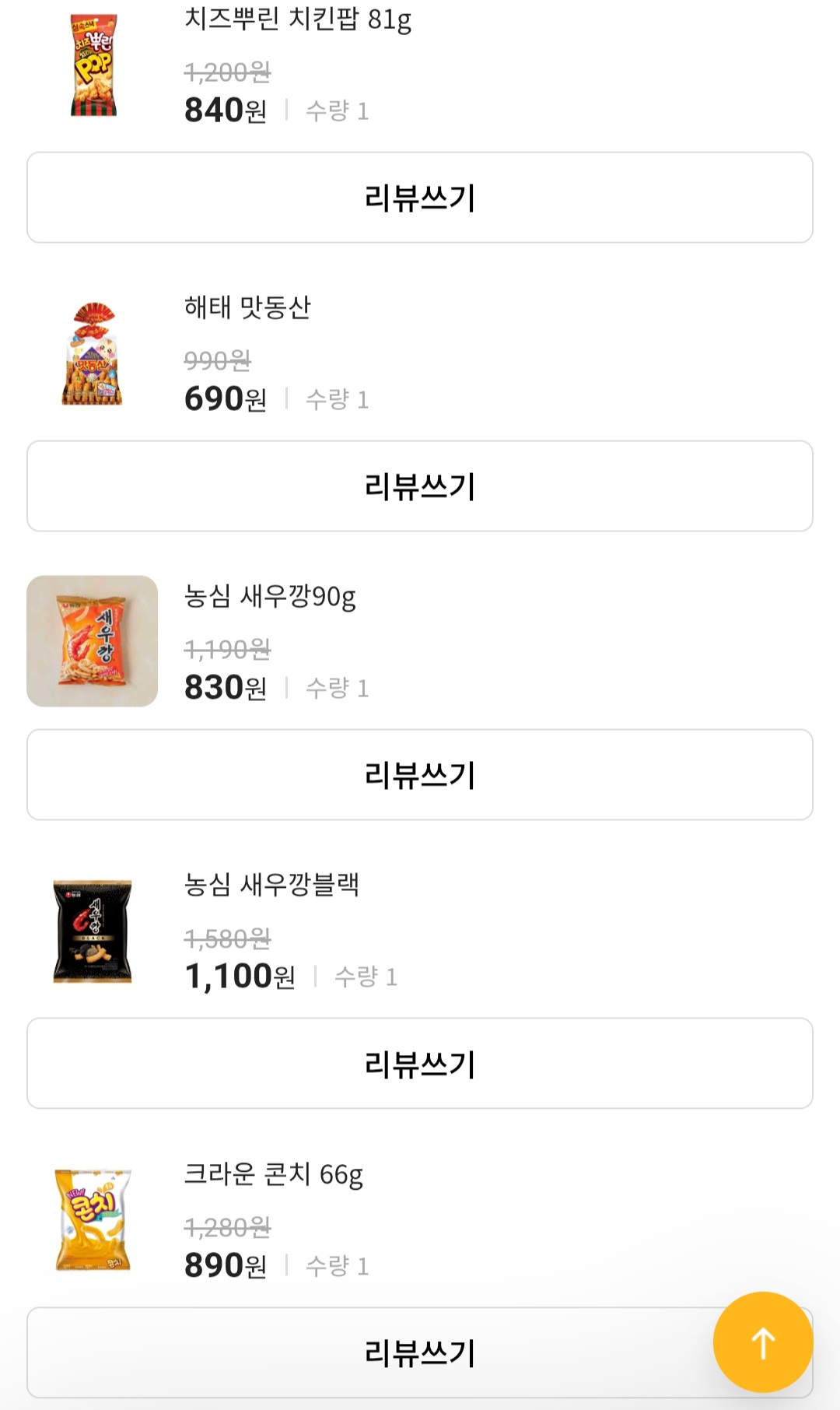This screenshot has height=1410, width=840.
Task: Open 농심 새우깡90g product thumbnail
Action: 92,640
